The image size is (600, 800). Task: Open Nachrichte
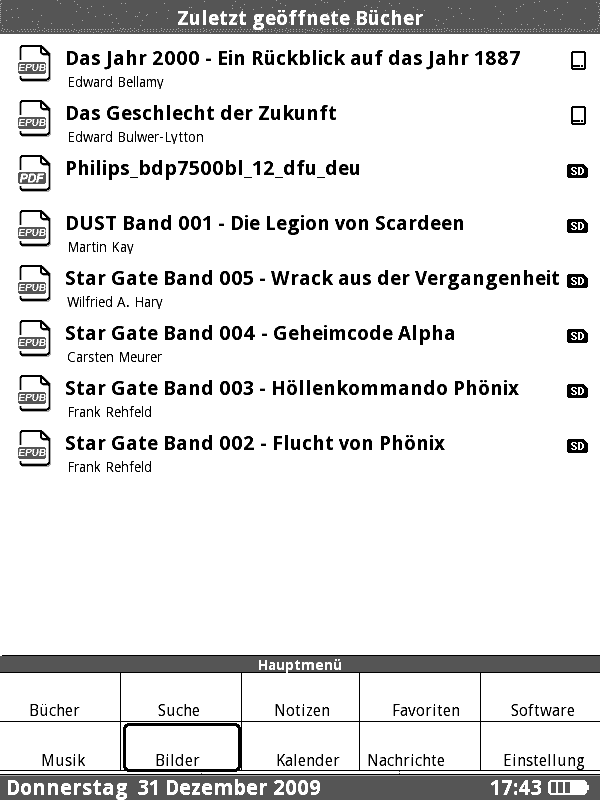[406, 760]
